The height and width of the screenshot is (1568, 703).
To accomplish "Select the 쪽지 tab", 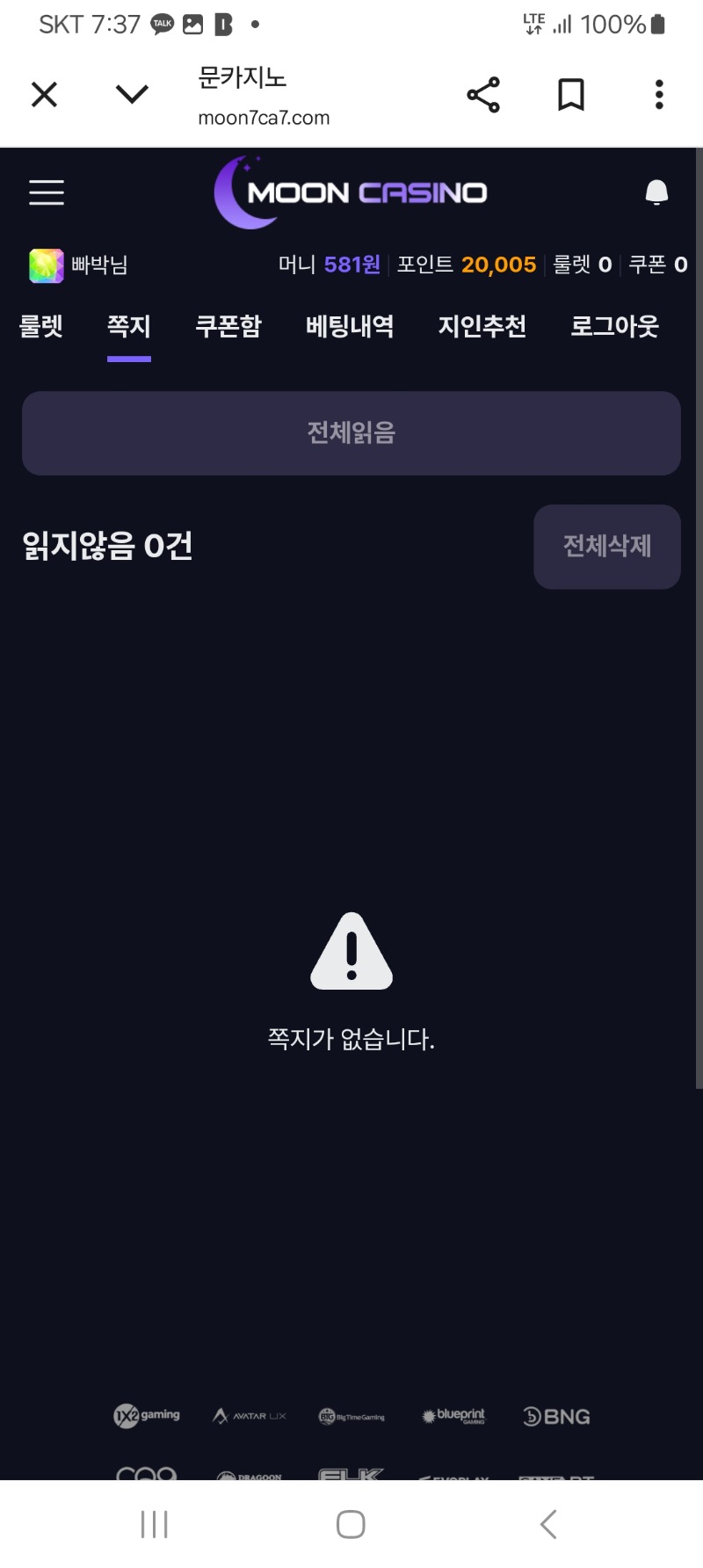I will pyautogui.click(x=129, y=326).
